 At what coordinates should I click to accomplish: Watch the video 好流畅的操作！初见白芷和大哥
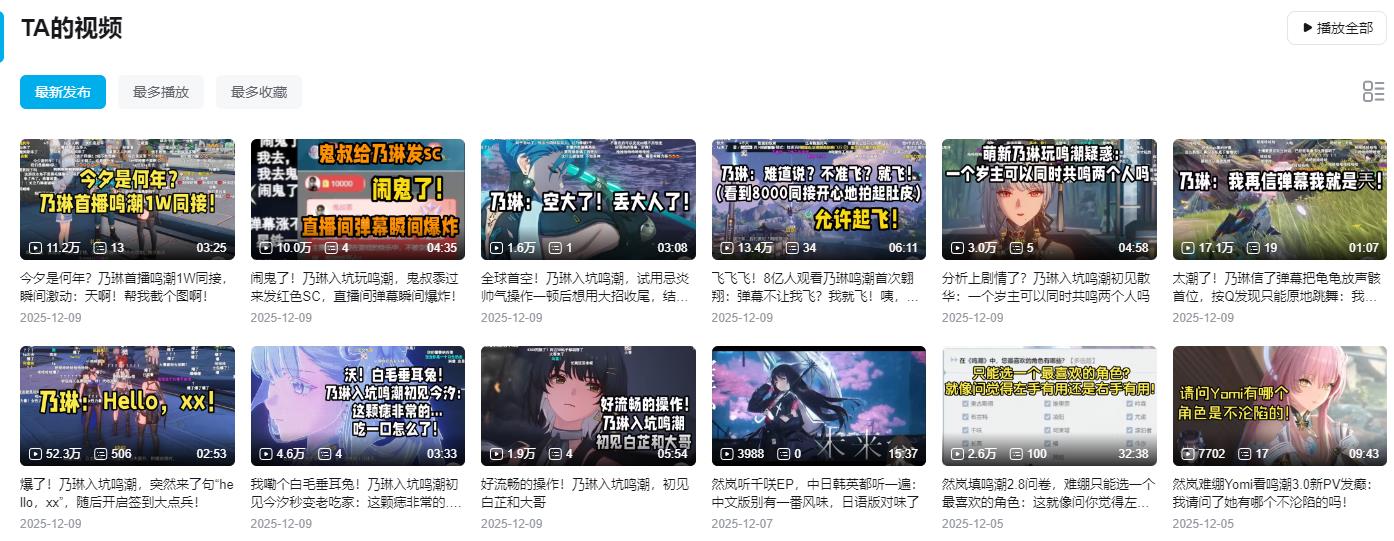click(588, 406)
